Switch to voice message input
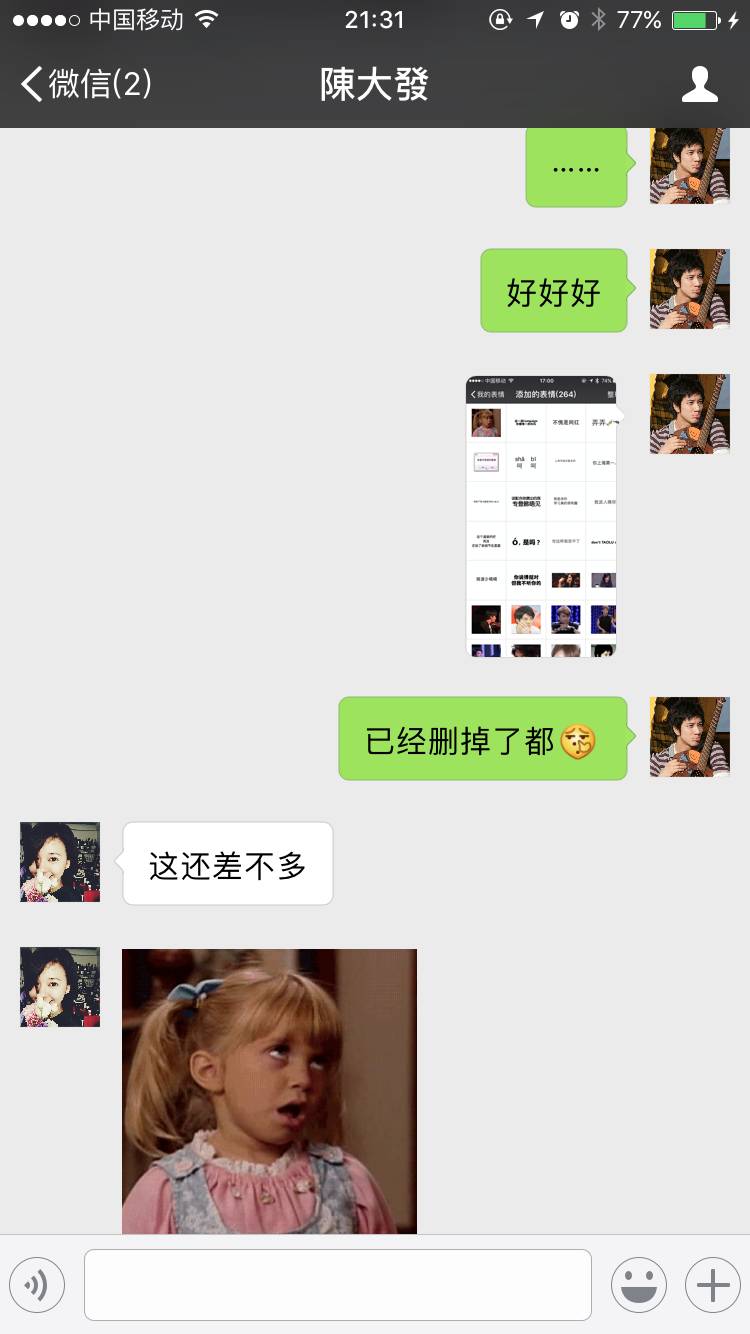The height and width of the screenshot is (1334, 750). [x=37, y=1285]
